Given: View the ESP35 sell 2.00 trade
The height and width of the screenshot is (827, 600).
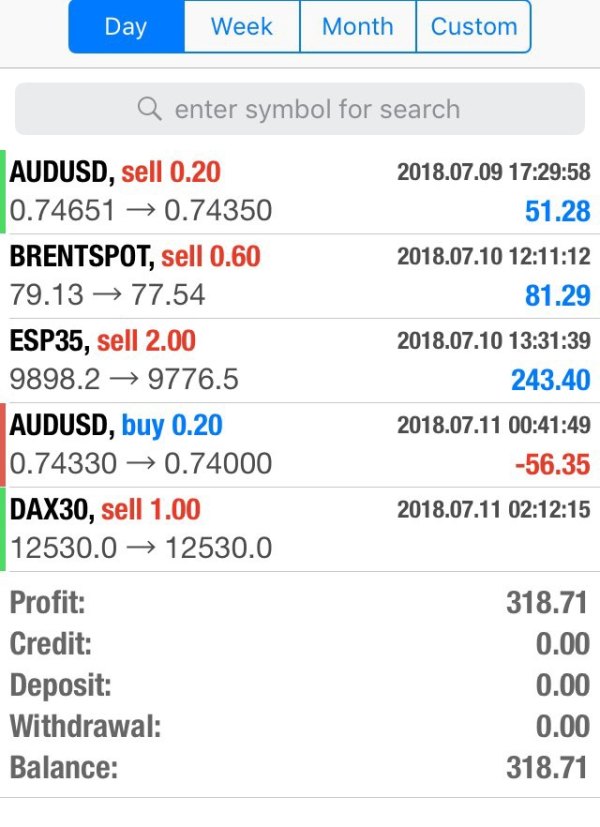Looking at the screenshot, I should [x=300, y=360].
